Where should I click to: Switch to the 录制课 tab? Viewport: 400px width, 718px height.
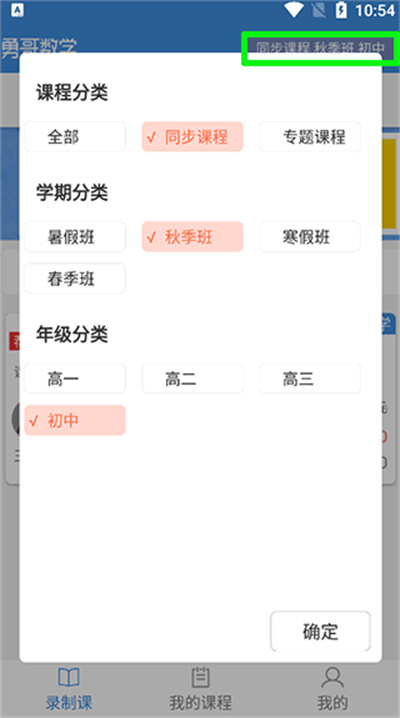[x=69, y=688]
